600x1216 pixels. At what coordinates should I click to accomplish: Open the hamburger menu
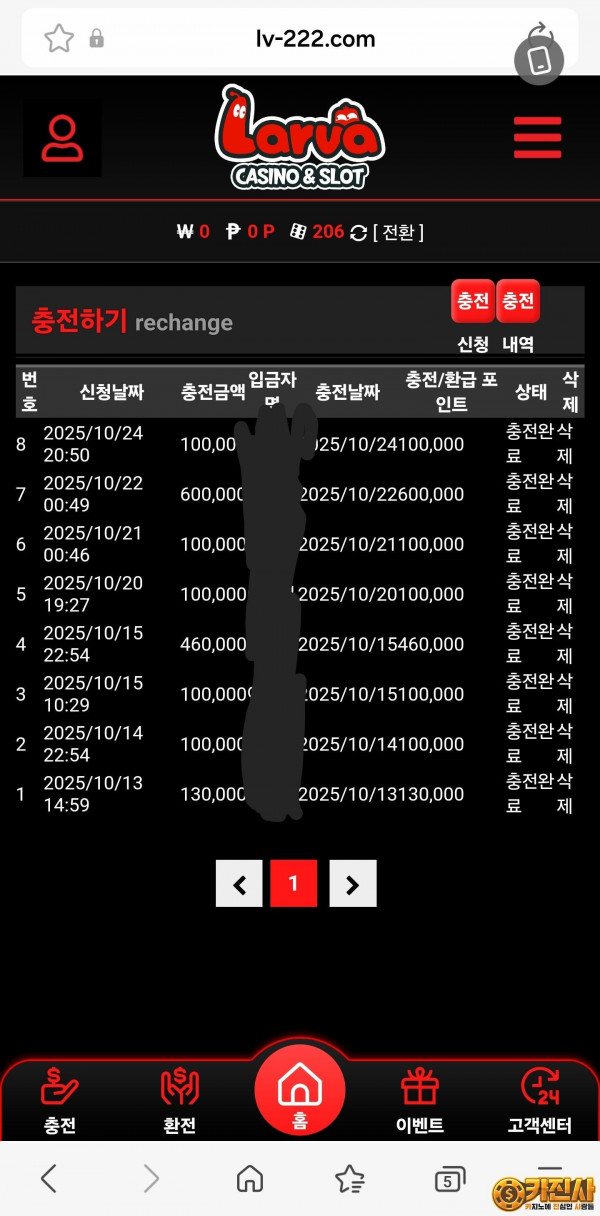(x=537, y=138)
